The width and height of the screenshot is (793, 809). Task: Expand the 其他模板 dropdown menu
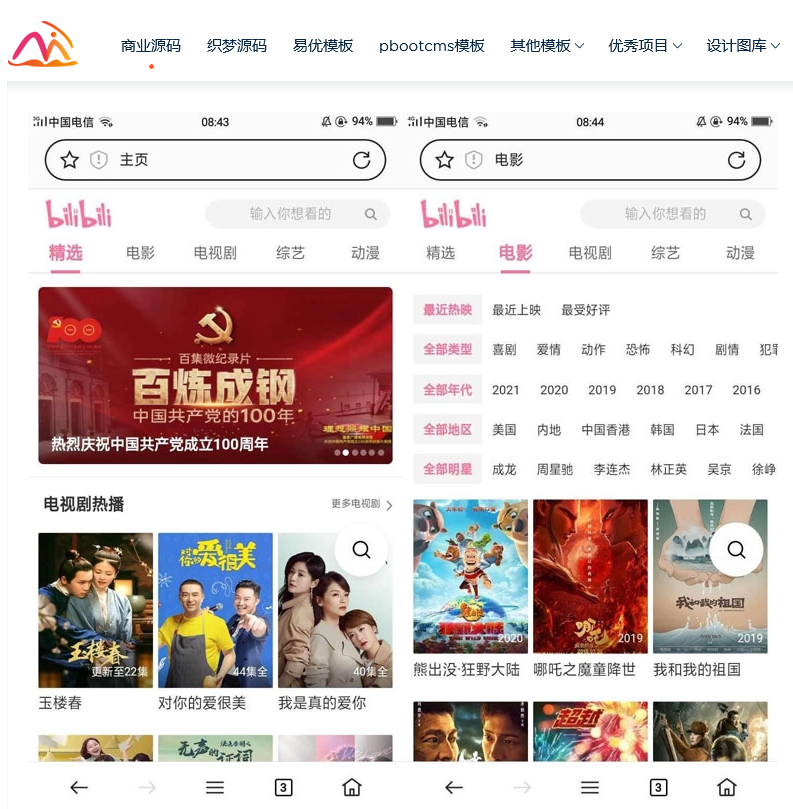[546, 45]
